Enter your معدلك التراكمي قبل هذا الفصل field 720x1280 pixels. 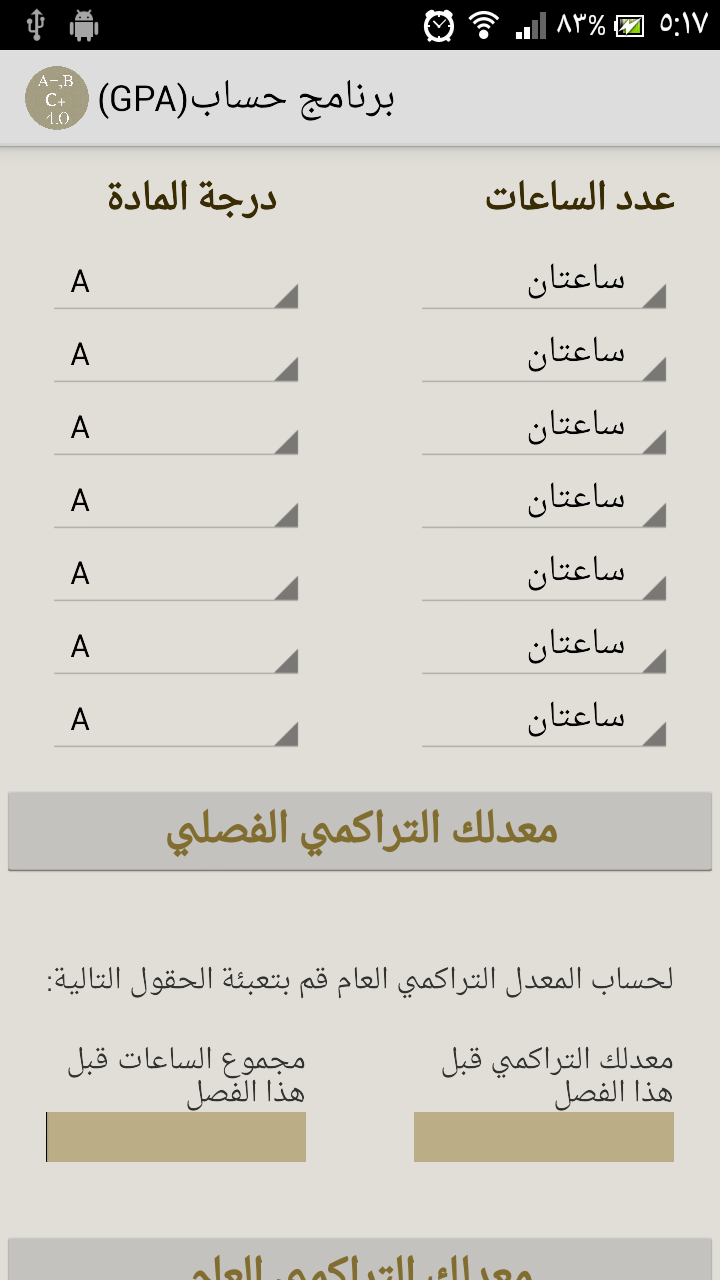[x=544, y=1137]
